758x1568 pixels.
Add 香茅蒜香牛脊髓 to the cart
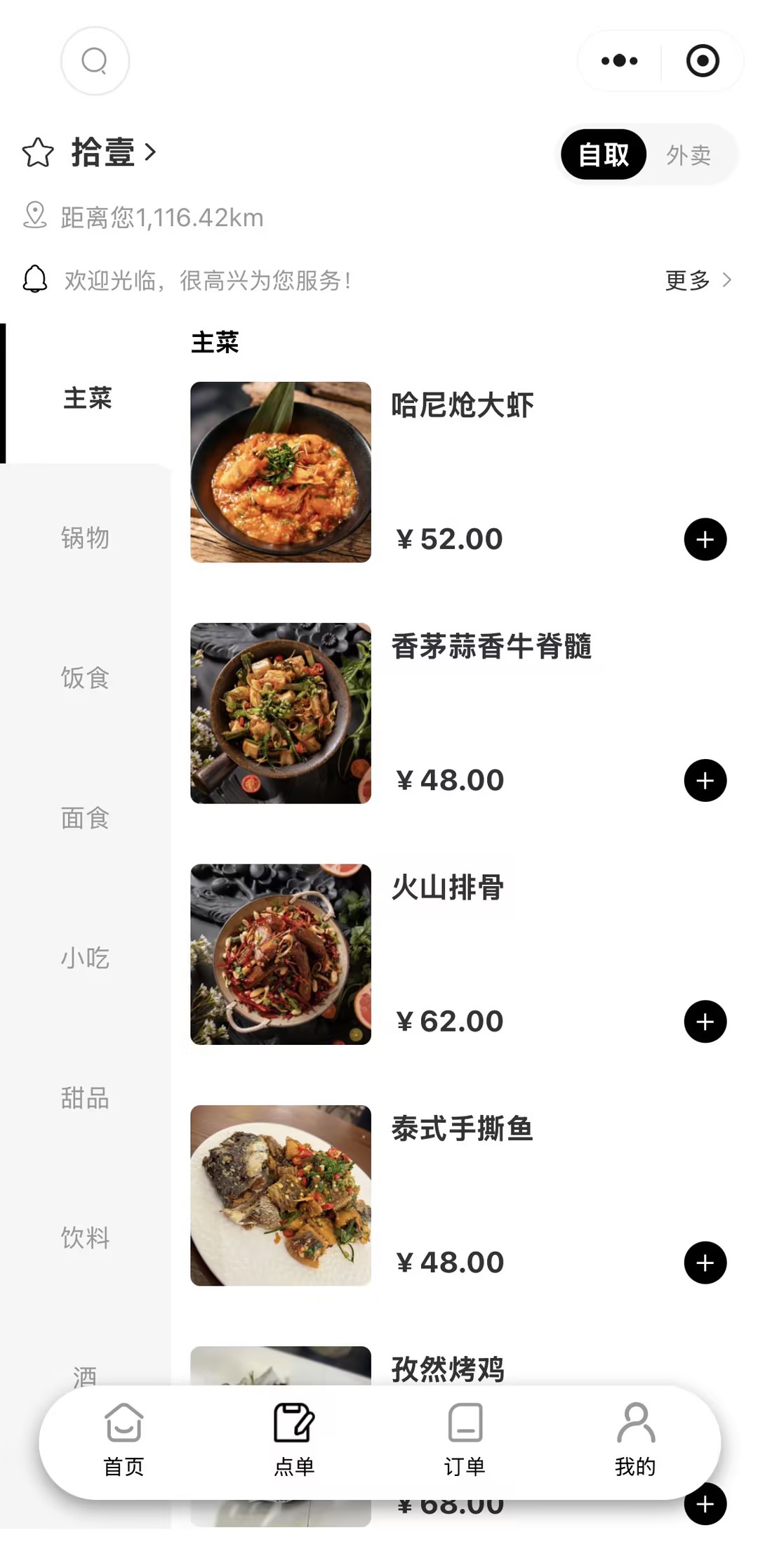(x=705, y=780)
